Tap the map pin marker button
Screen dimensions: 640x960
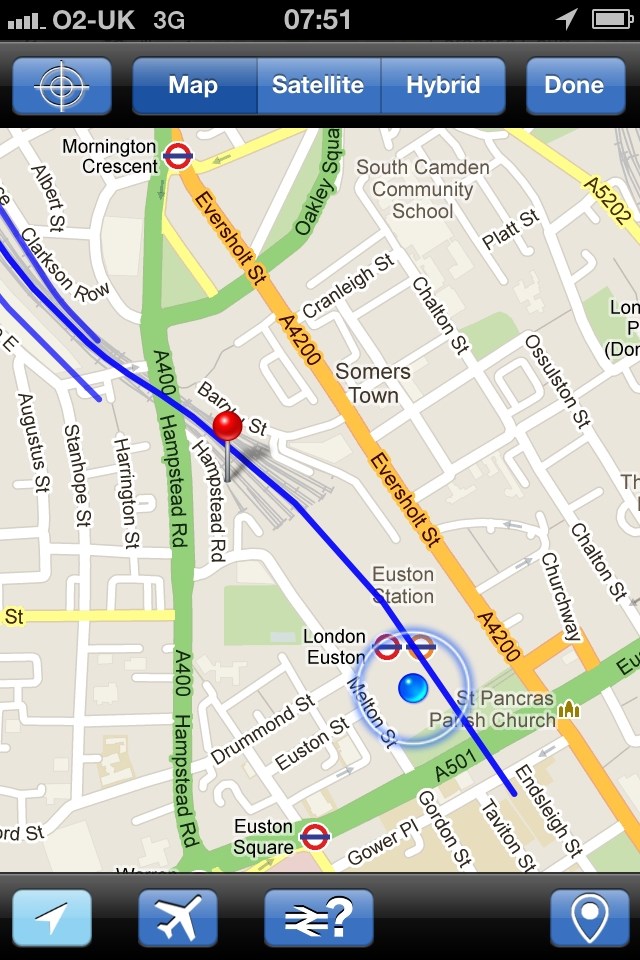coord(589,917)
